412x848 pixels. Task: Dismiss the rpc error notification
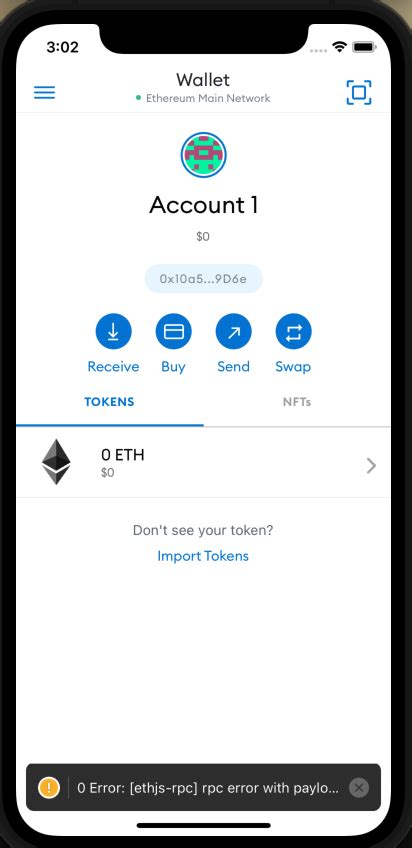click(359, 787)
